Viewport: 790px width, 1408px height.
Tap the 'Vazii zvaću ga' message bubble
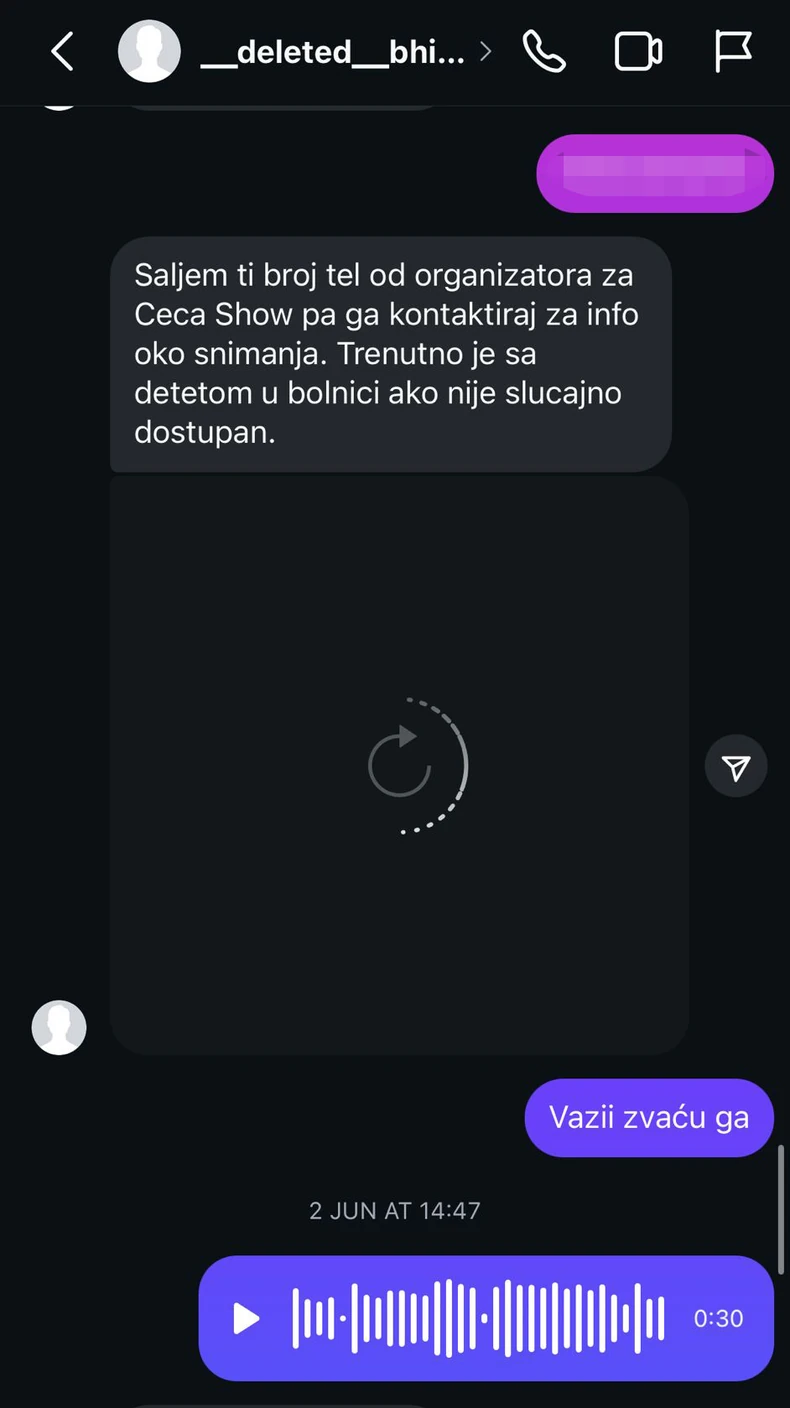tap(648, 1118)
